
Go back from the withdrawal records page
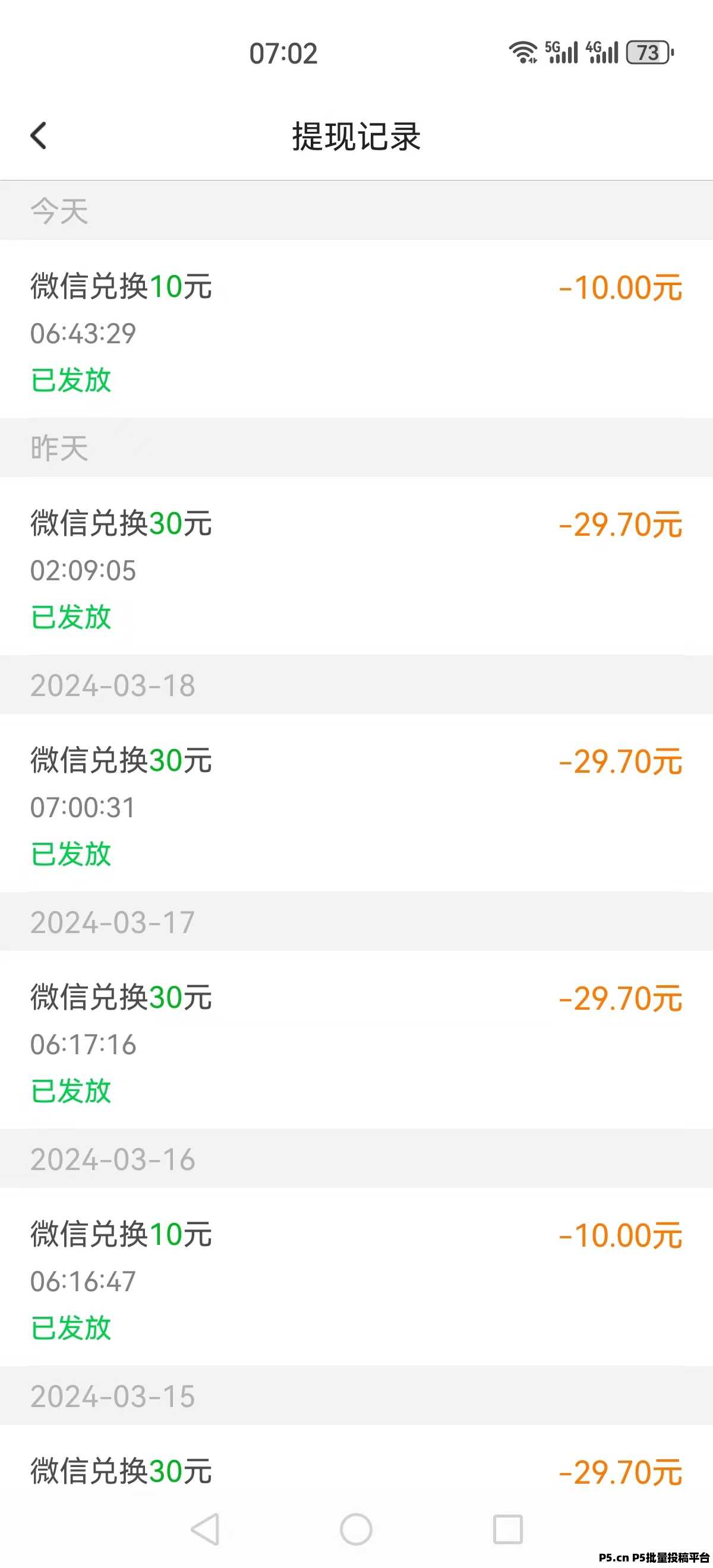click(x=39, y=135)
